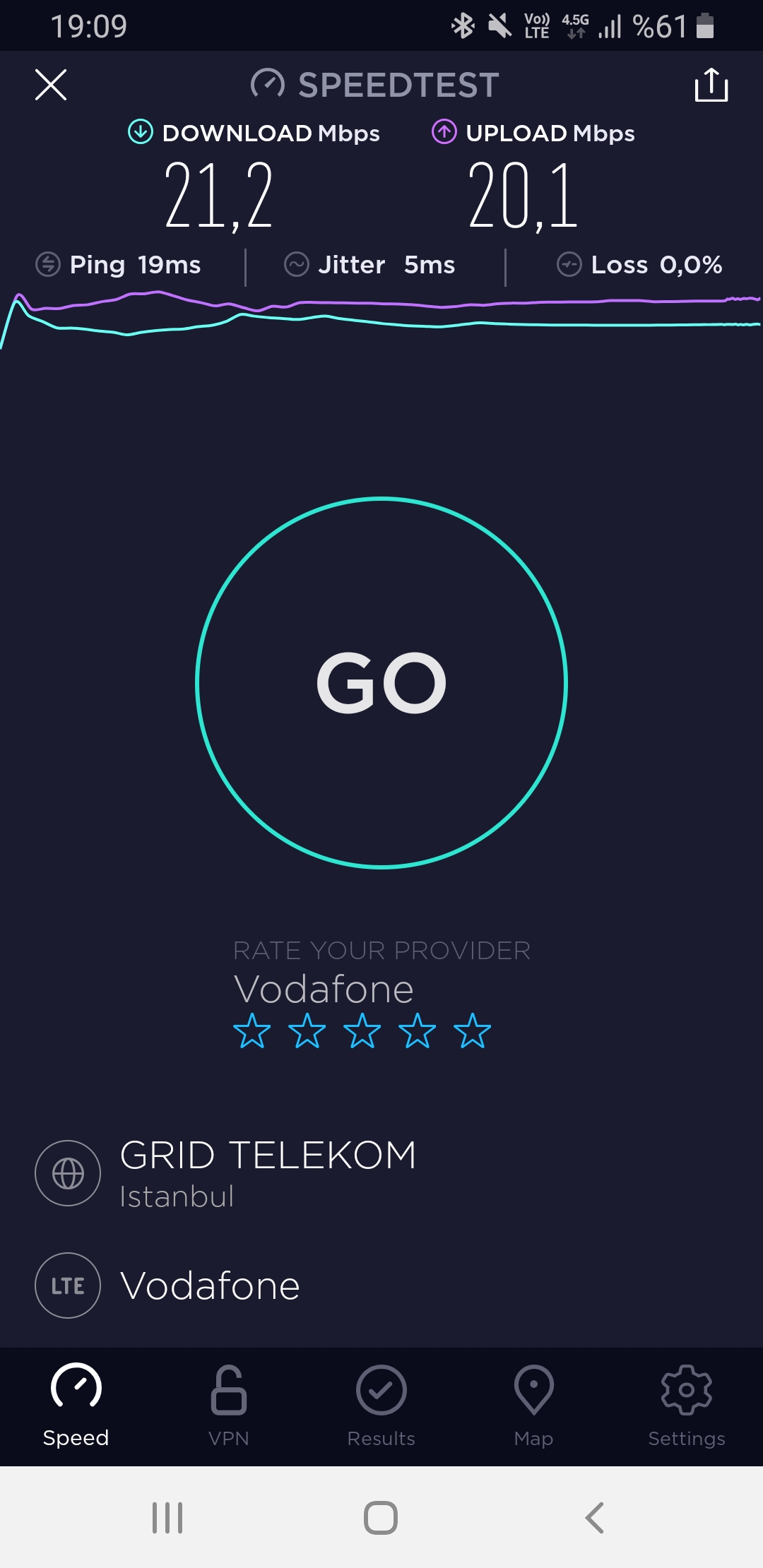The height and width of the screenshot is (1568, 763).
Task: Close the speed test results
Action: tap(51, 85)
